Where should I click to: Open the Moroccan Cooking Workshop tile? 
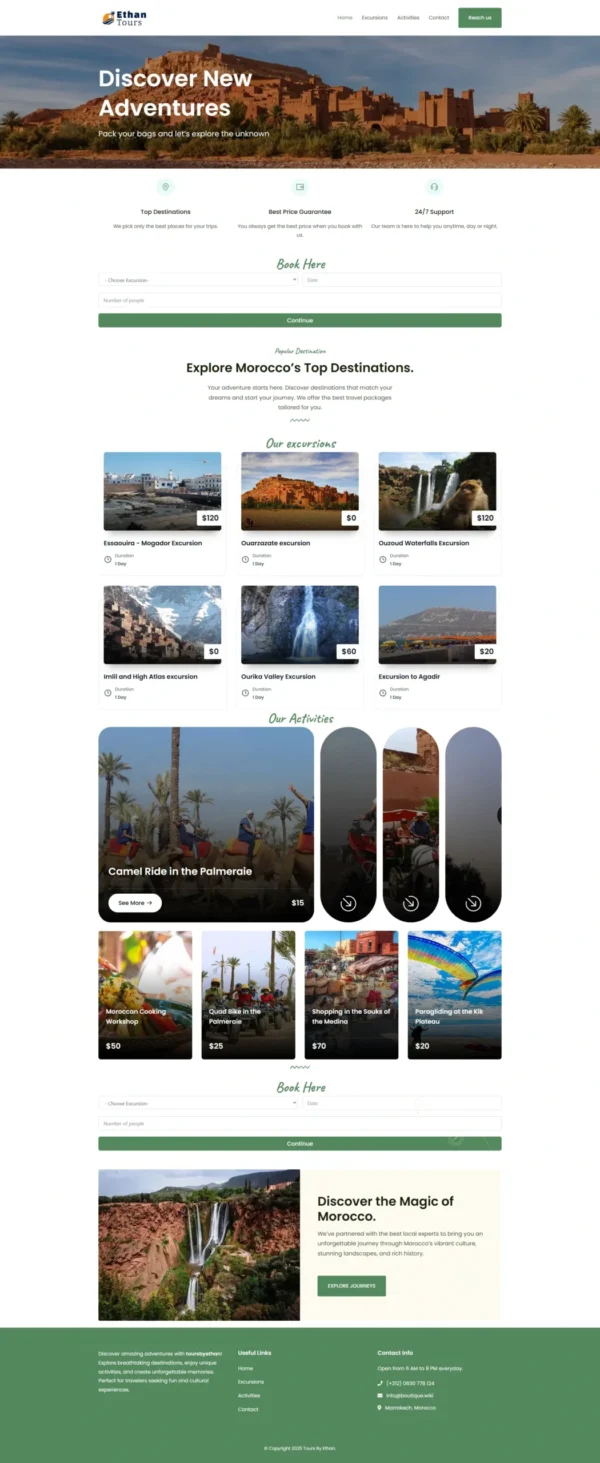145,995
